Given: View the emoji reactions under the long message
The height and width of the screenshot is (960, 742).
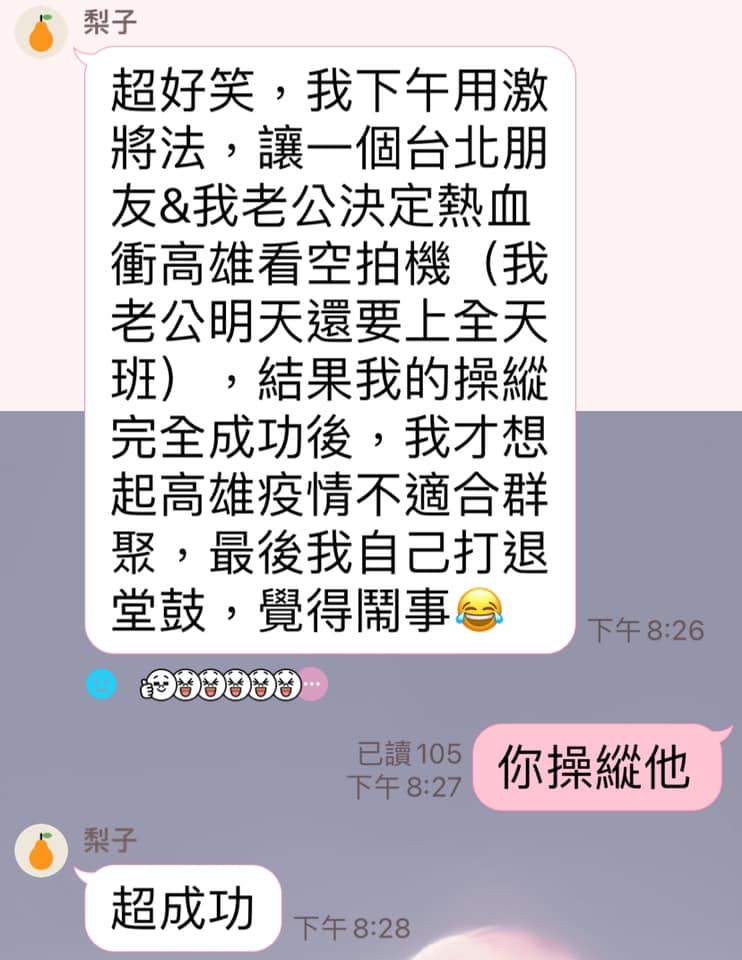Looking at the screenshot, I should [222, 685].
